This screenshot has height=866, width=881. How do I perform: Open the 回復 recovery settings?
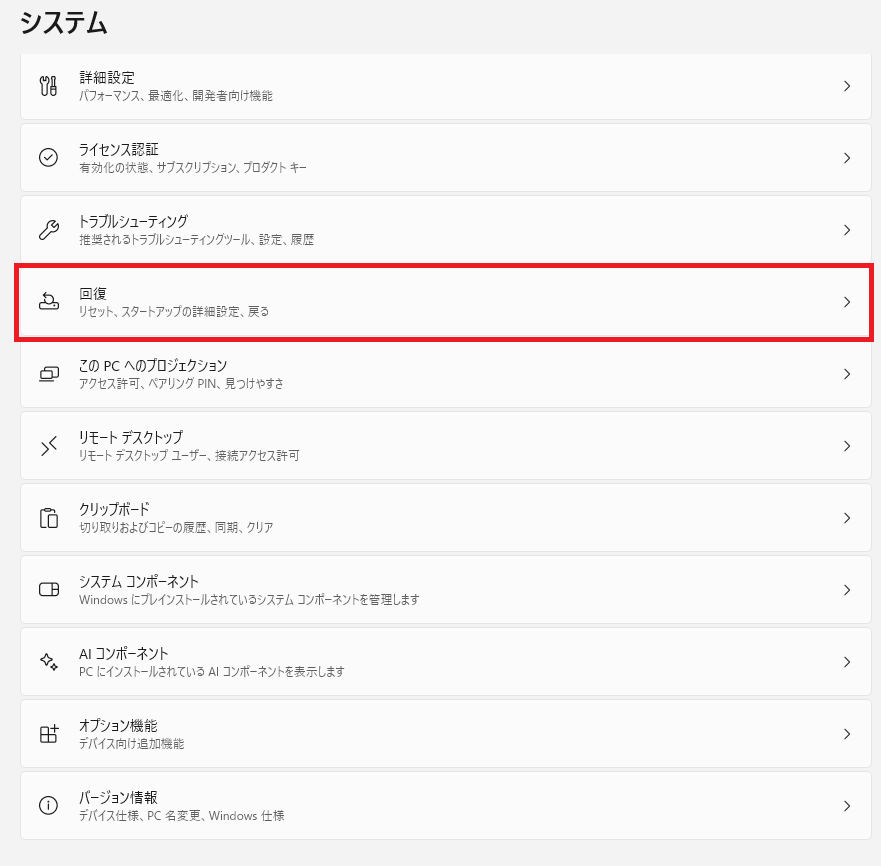[445, 302]
